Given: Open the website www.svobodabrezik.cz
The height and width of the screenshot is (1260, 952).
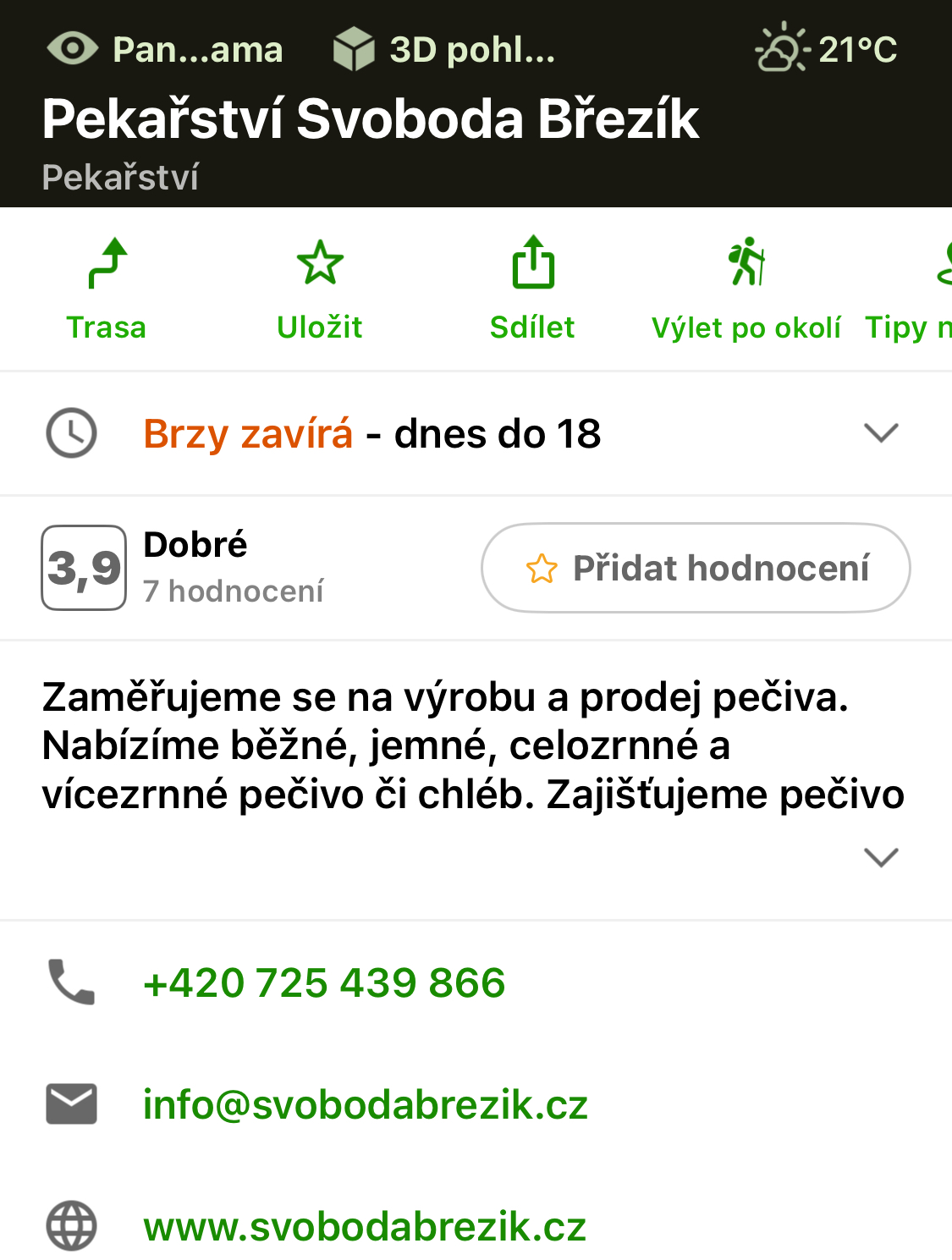Looking at the screenshot, I should [x=364, y=1225].
